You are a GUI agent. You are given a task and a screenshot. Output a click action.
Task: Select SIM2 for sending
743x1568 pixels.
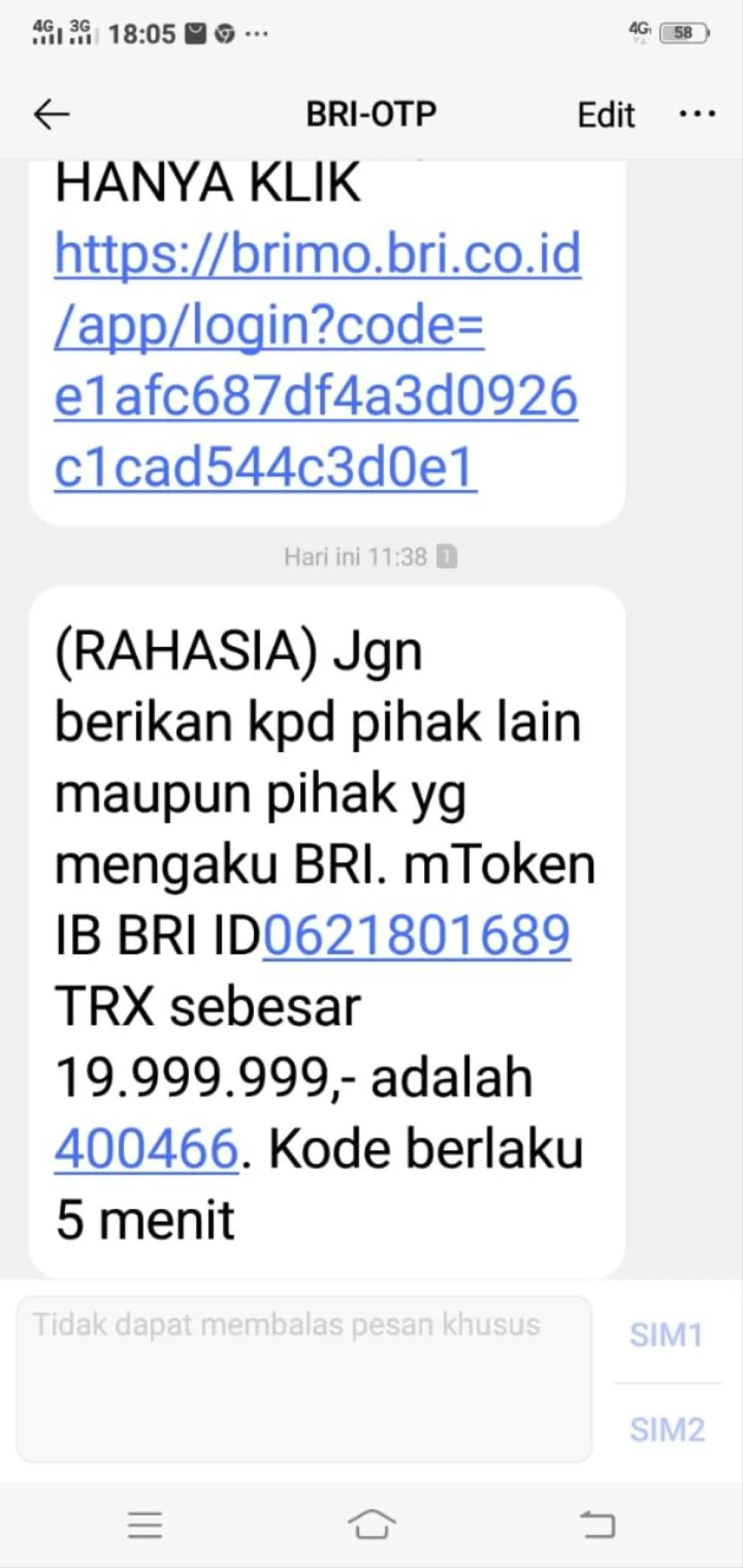tap(666, 1430)
